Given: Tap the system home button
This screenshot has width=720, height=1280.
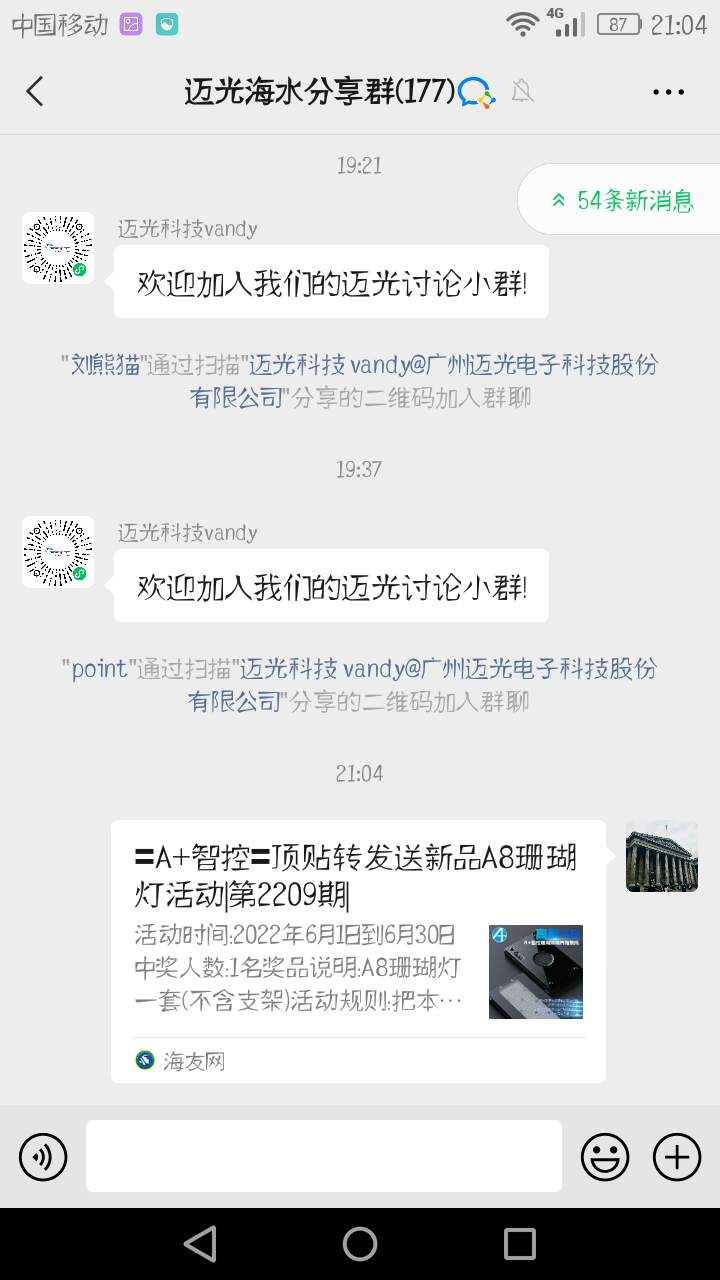Looking at the screenshot, I should pyautogui.click(x=360, y=1244).
